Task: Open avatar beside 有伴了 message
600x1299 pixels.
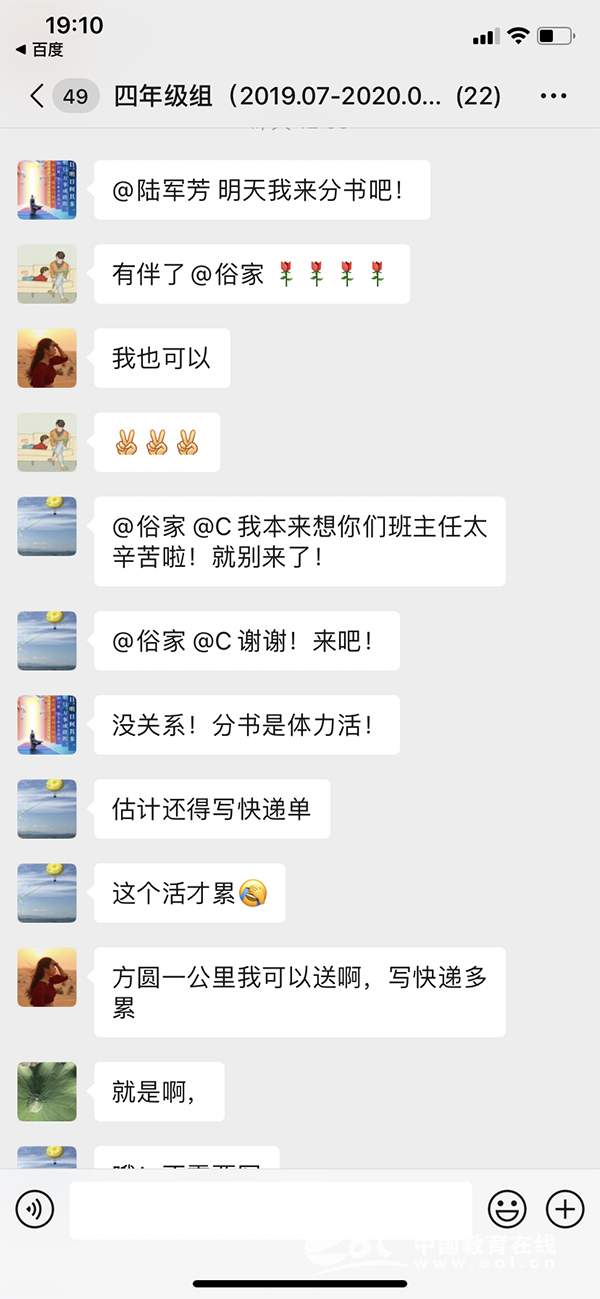Action: (x=47, y=274)
